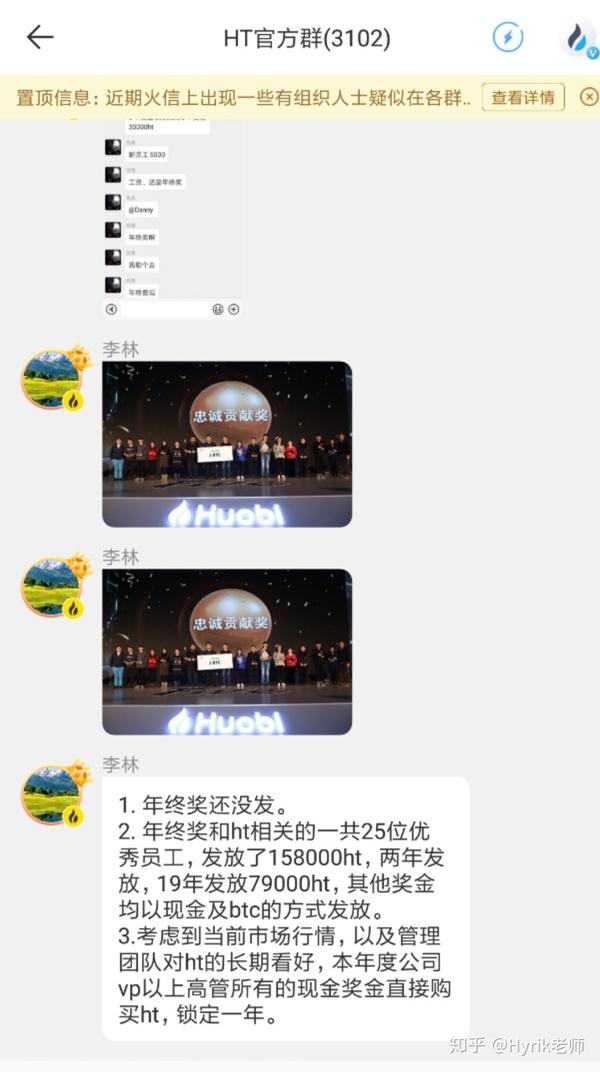The image size is (600, 1072).
Task: View details of the pinned notice
Action: coord(523,97)
